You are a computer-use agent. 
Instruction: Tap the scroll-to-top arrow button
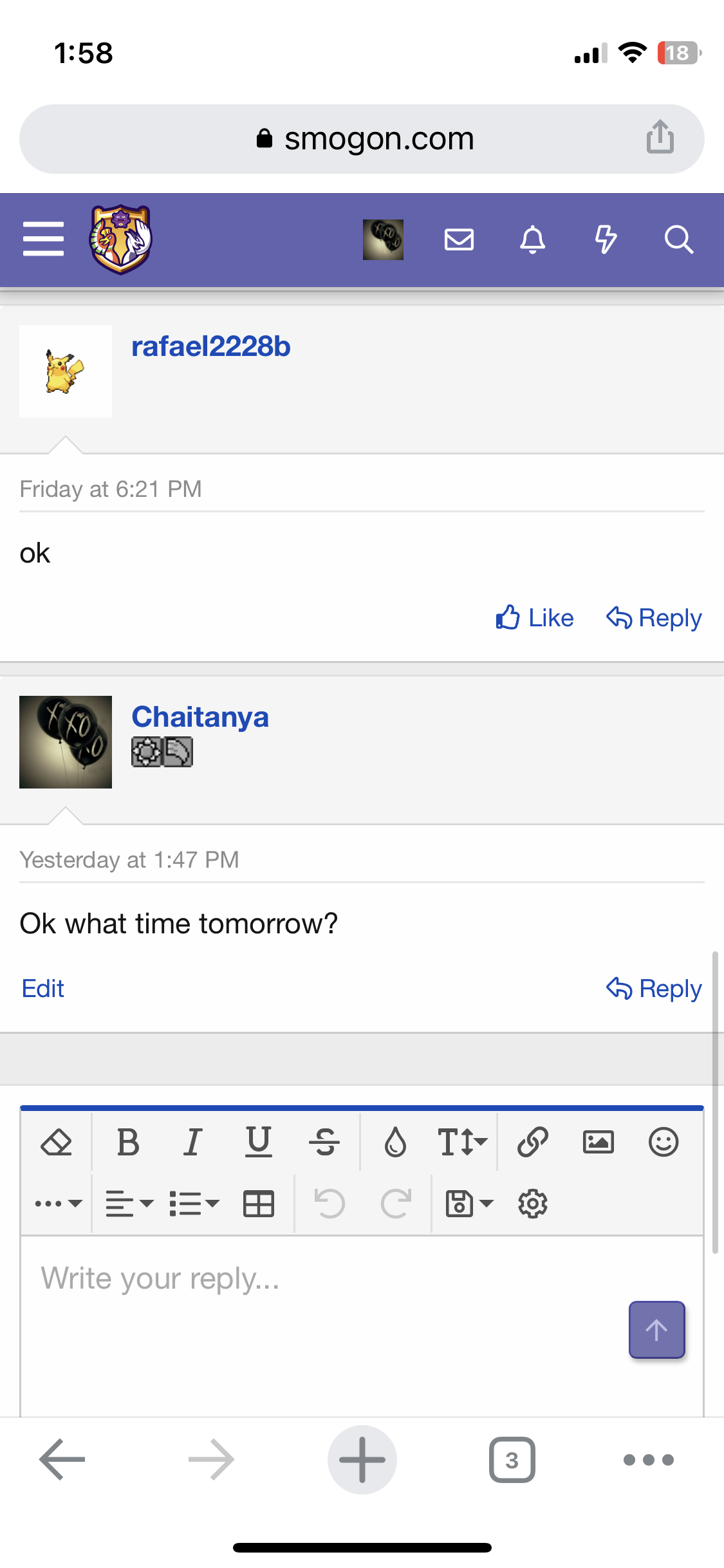point(656,1330)
